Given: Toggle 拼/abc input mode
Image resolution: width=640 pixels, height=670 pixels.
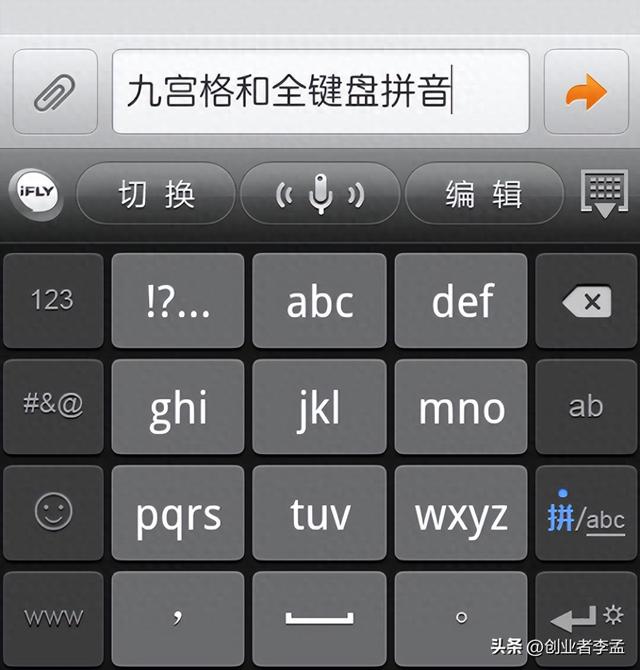Looking at the screenshot, I should [x=586, y=512].
